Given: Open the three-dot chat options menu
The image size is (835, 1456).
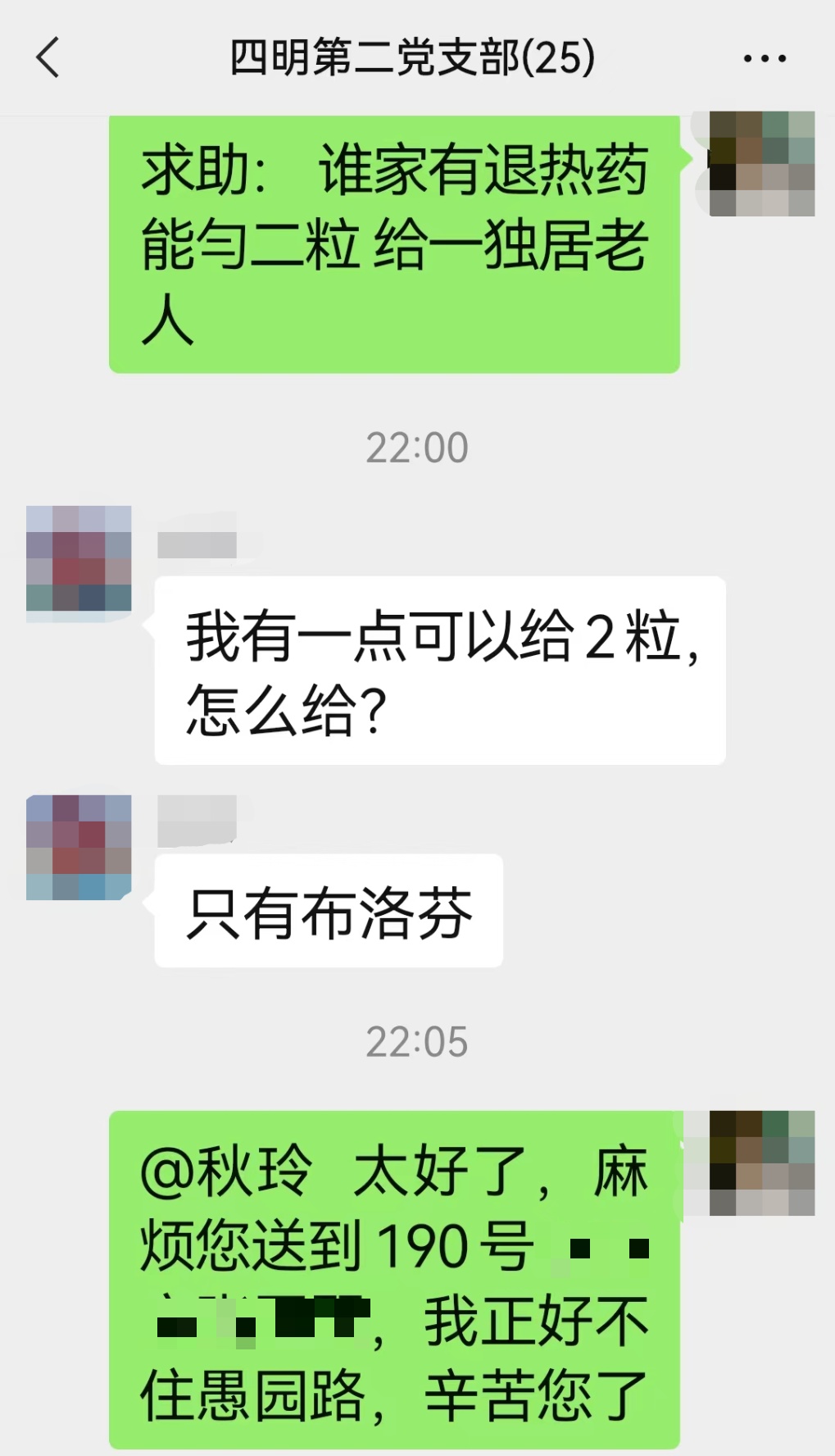Looking at the screenshot, I should pyautogui.click(x=765, y=58).
